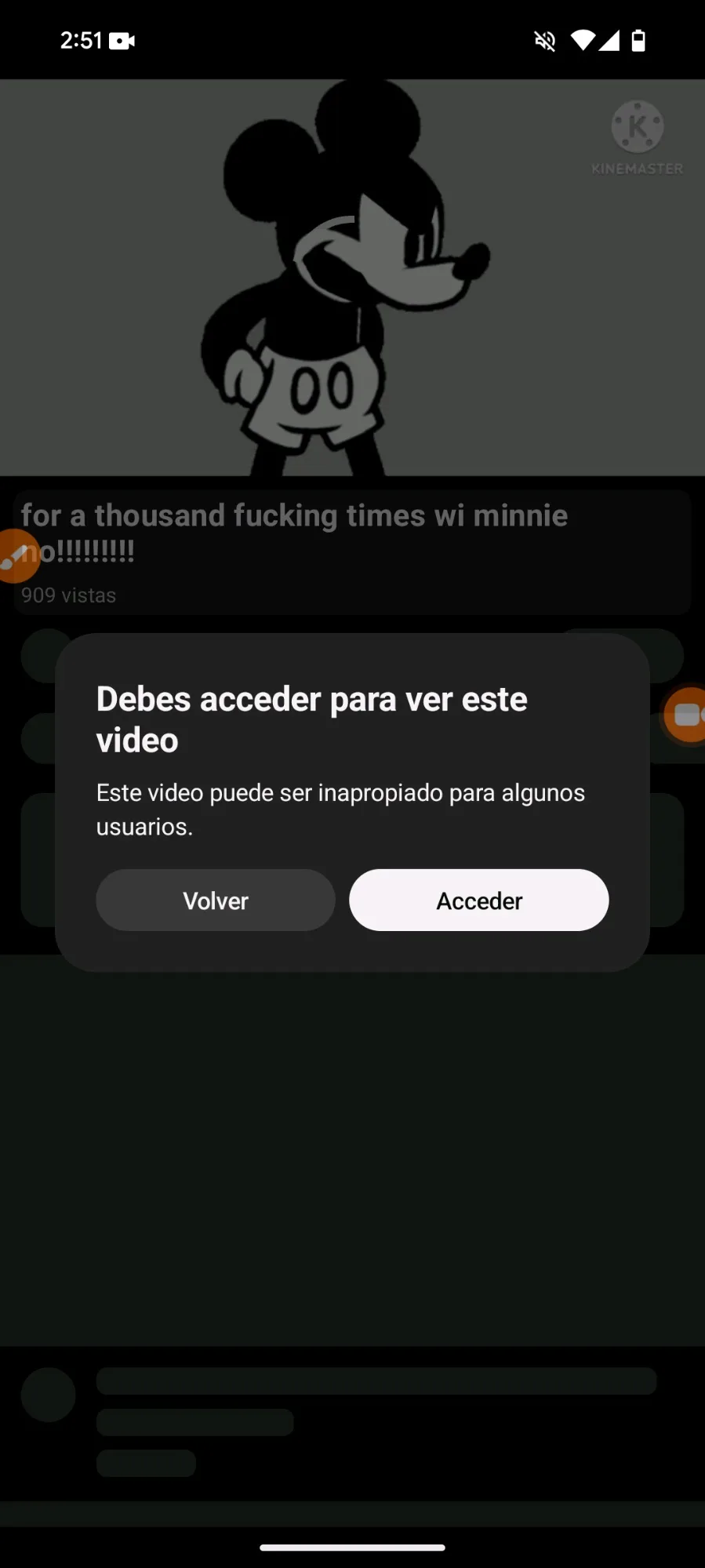Tap Acceder to sign in
The image size is (705, 1568).
pyautogui.click(x=479, y=900)
